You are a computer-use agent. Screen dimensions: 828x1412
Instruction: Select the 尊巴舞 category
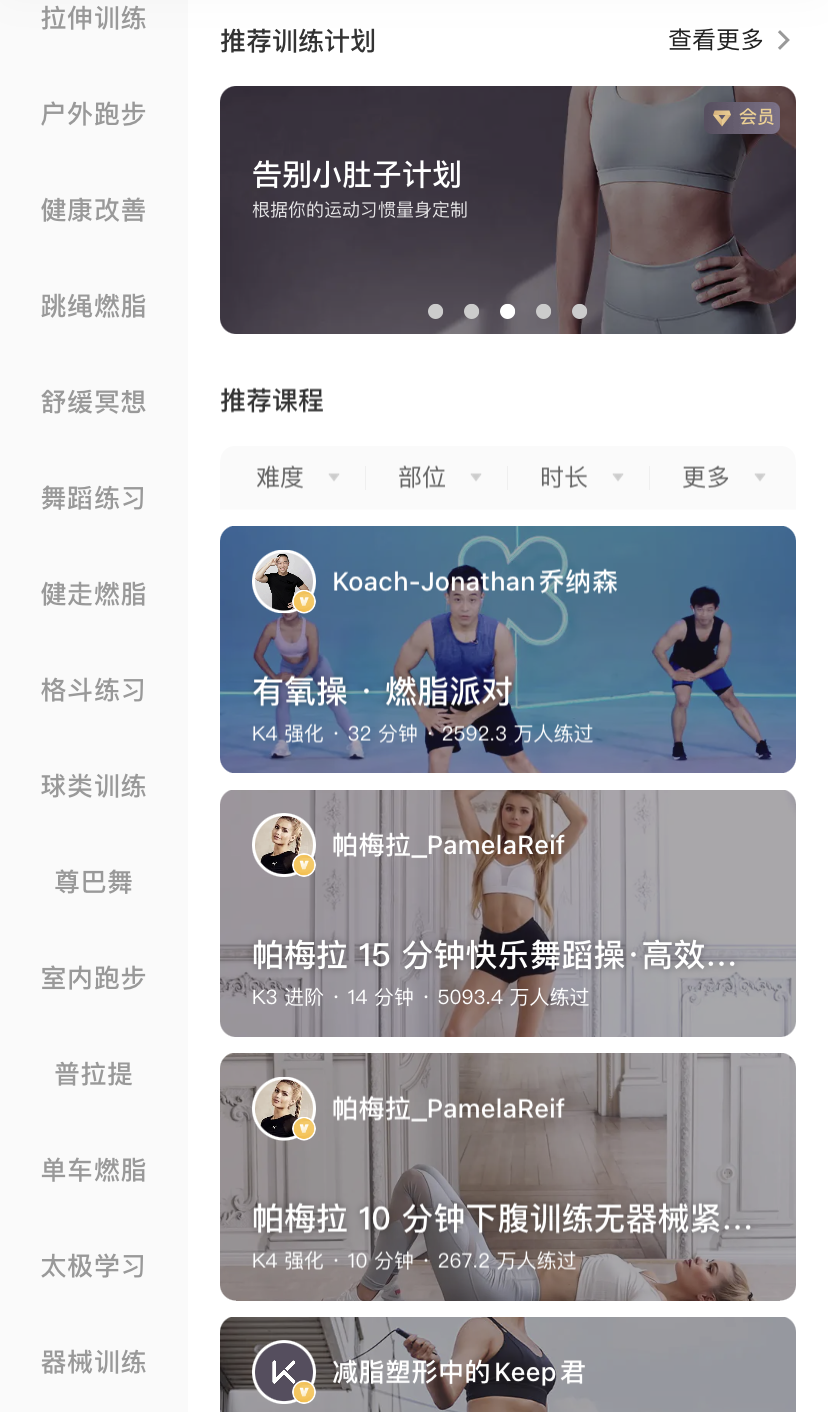click(93, 882)
